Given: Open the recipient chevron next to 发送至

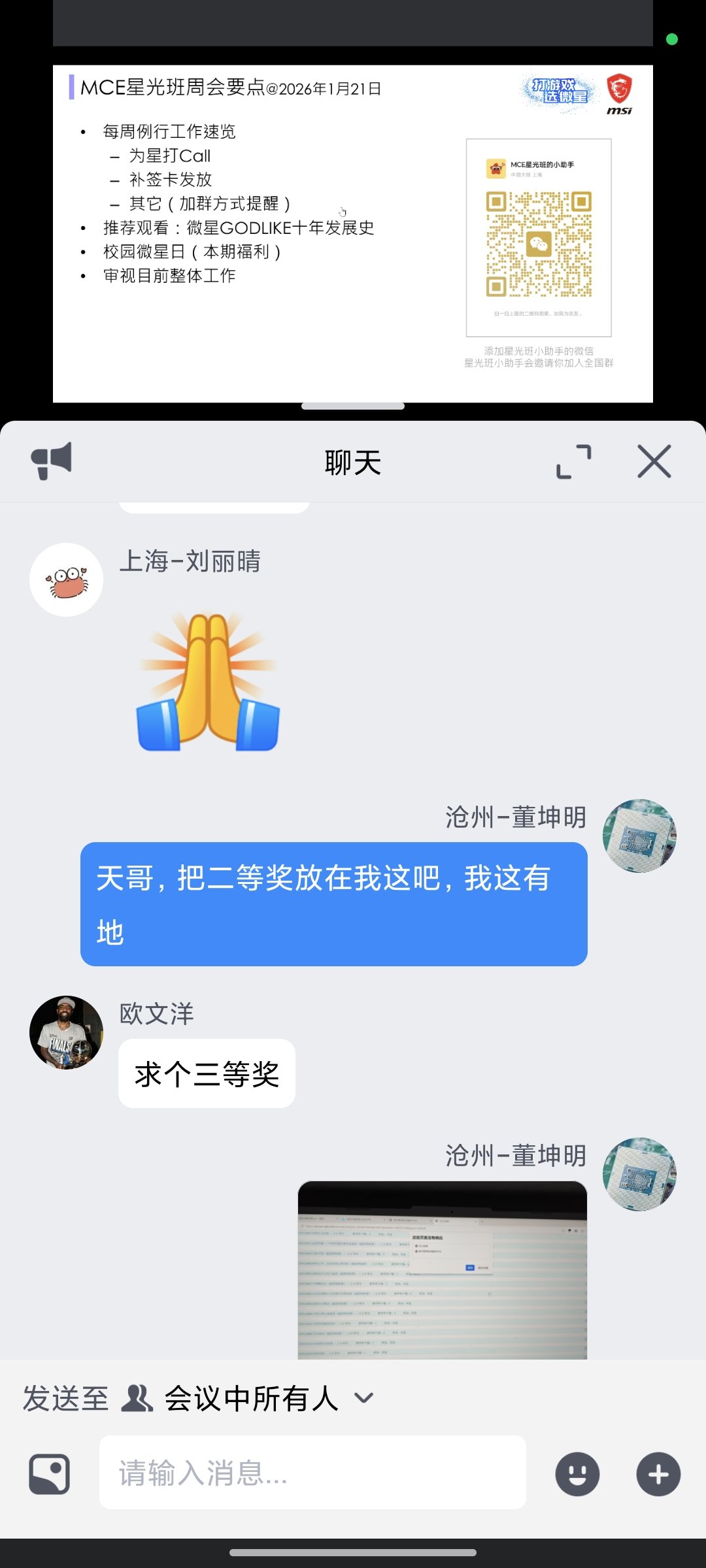Looking at the screenshot, I should tap(365, 1398).
